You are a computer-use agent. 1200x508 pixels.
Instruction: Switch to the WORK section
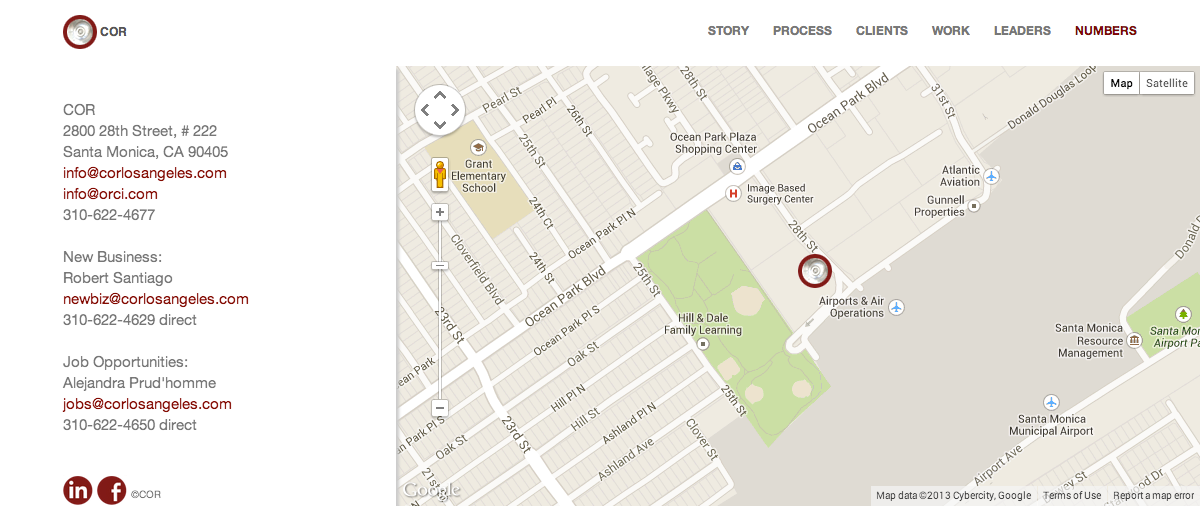(x=950, y=31)
